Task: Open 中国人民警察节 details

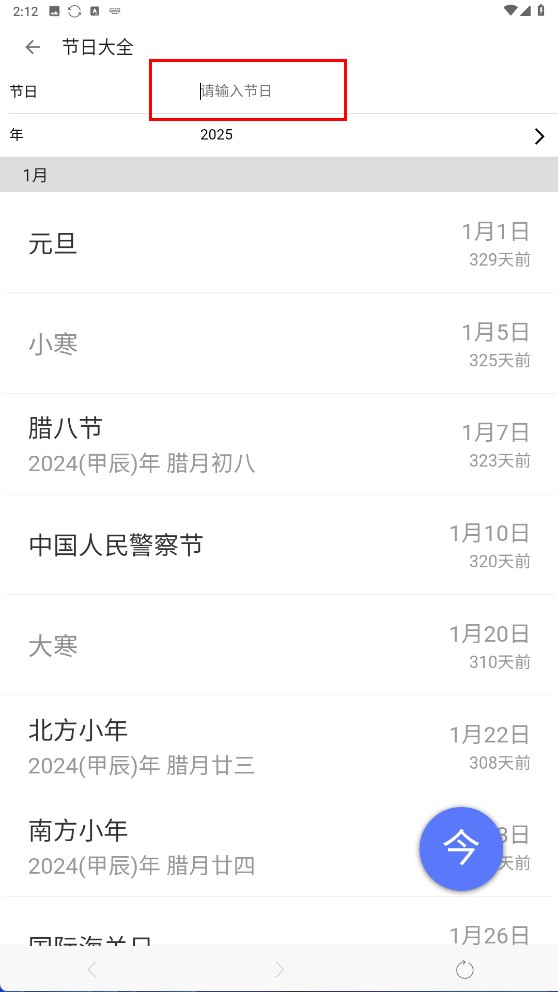Action: click(279, 545)
